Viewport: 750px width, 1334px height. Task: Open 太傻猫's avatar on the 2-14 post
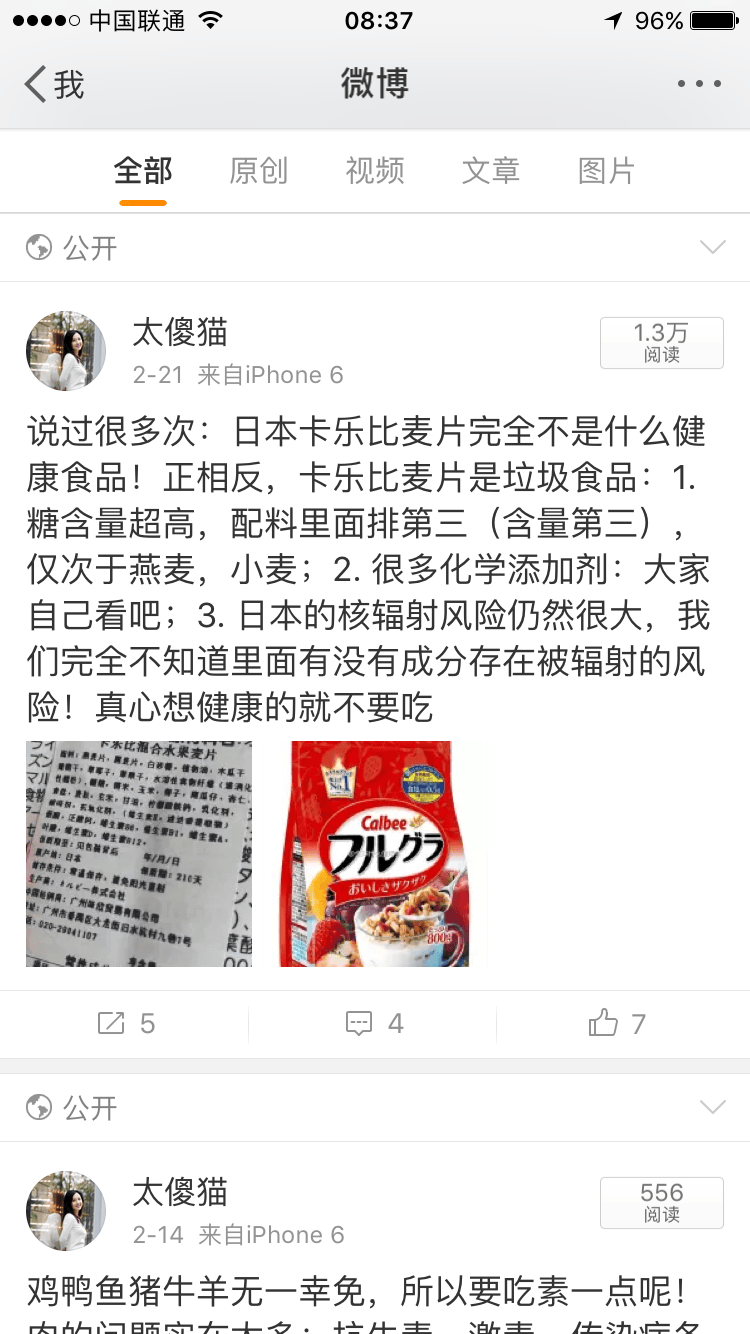[x=66, y=1210]
